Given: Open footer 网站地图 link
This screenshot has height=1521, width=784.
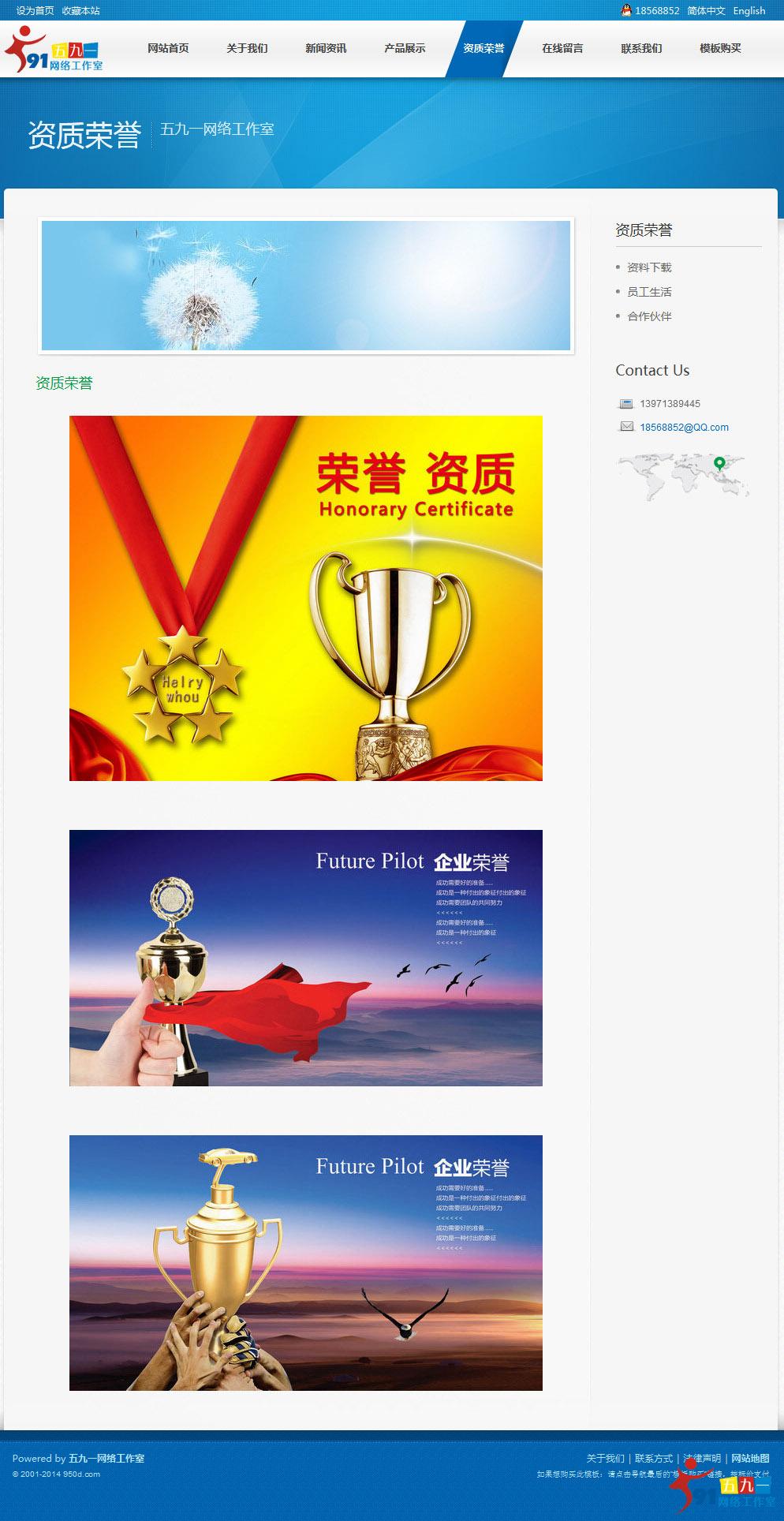Looking at the screenshot, I should (x=750, y=1459).
